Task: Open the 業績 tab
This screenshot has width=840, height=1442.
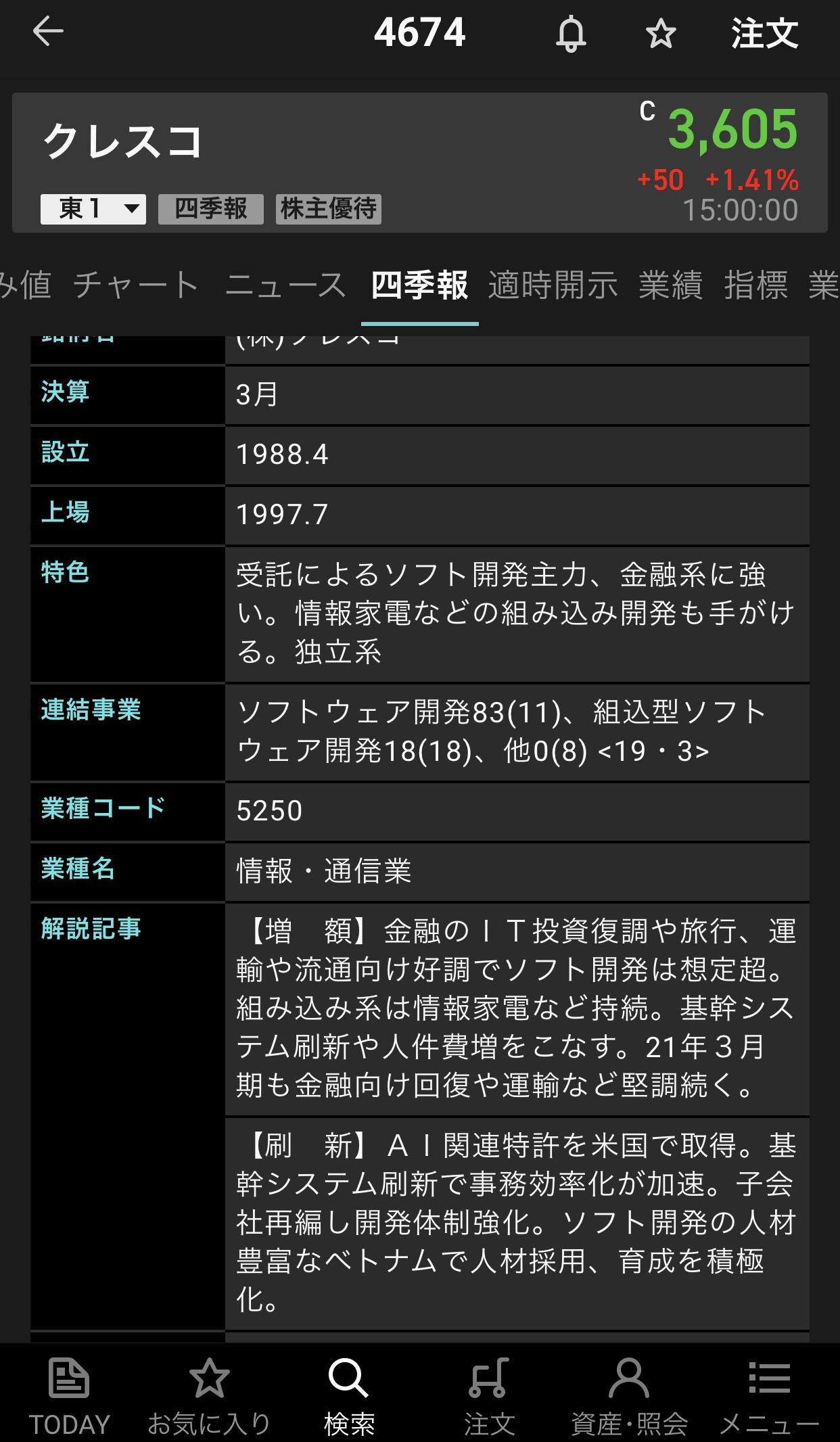Action: click(x=670, y=285)
